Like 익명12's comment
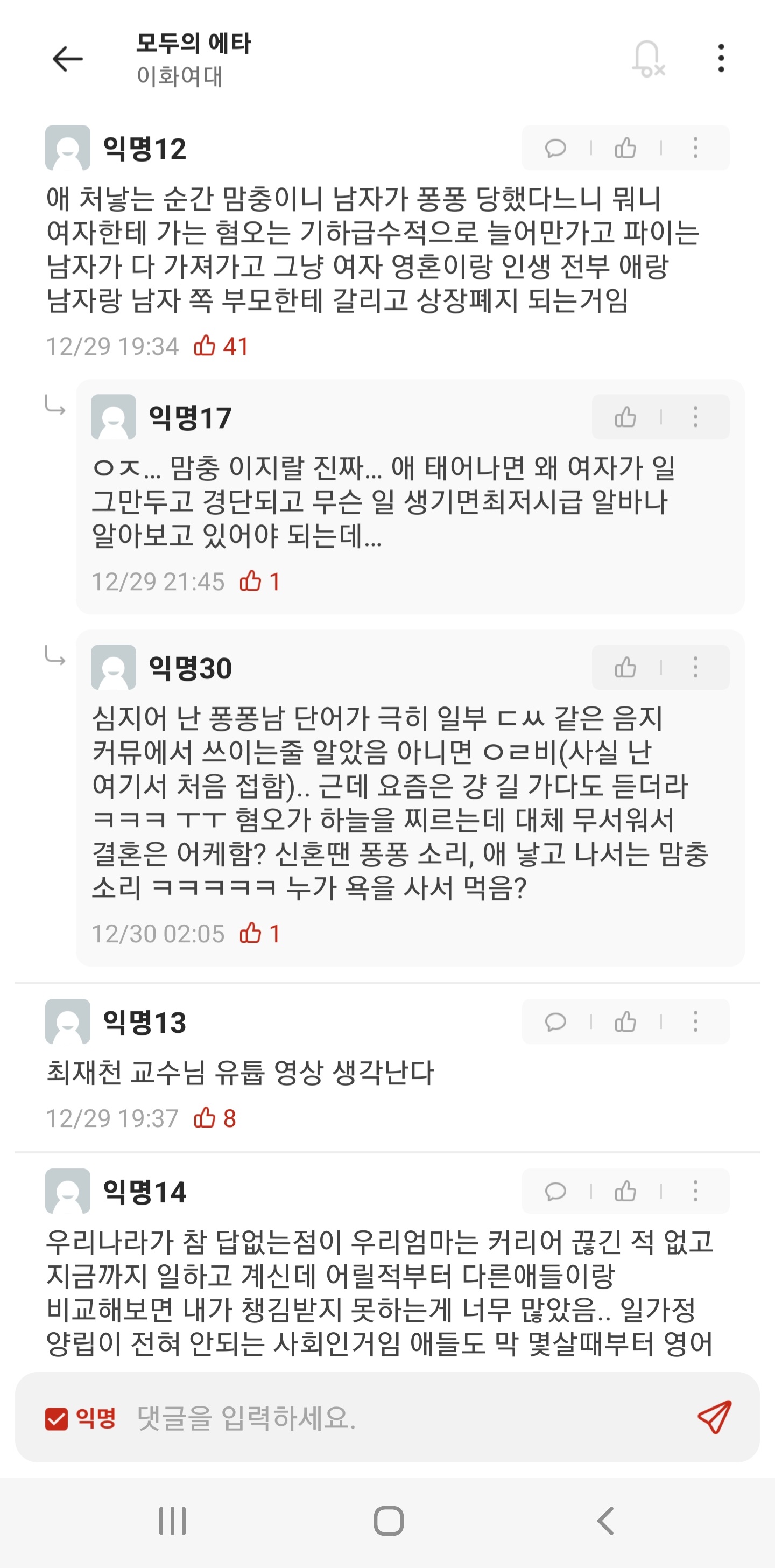The height and width of the screenshot is (1568, 775). [x=625, y=148]
